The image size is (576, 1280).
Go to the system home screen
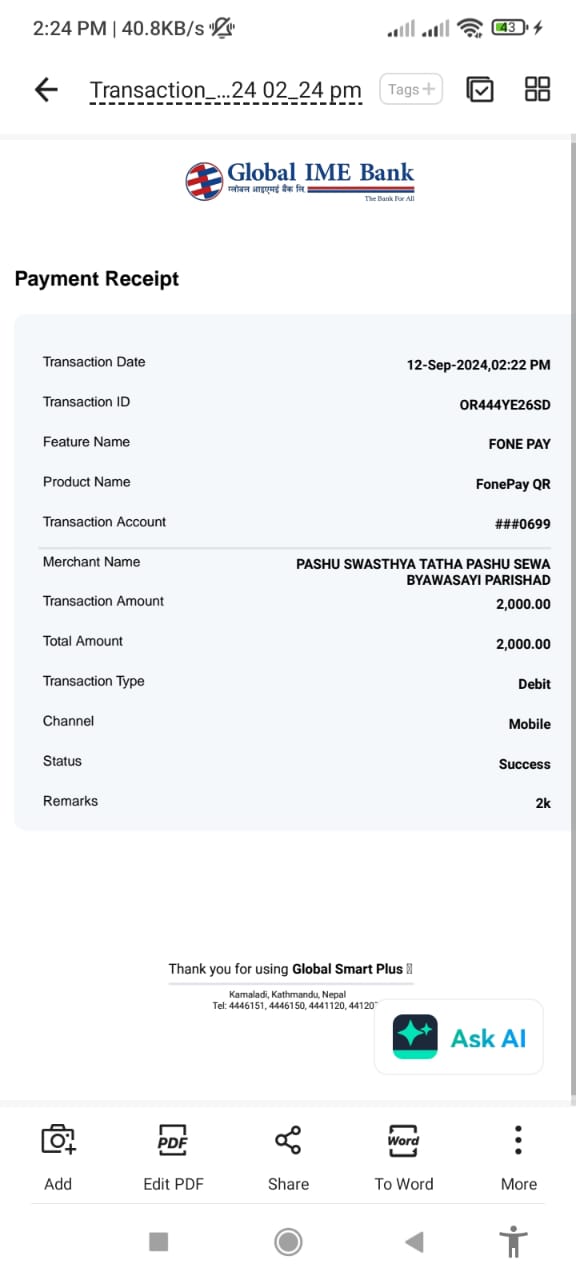click(288, 1242)
